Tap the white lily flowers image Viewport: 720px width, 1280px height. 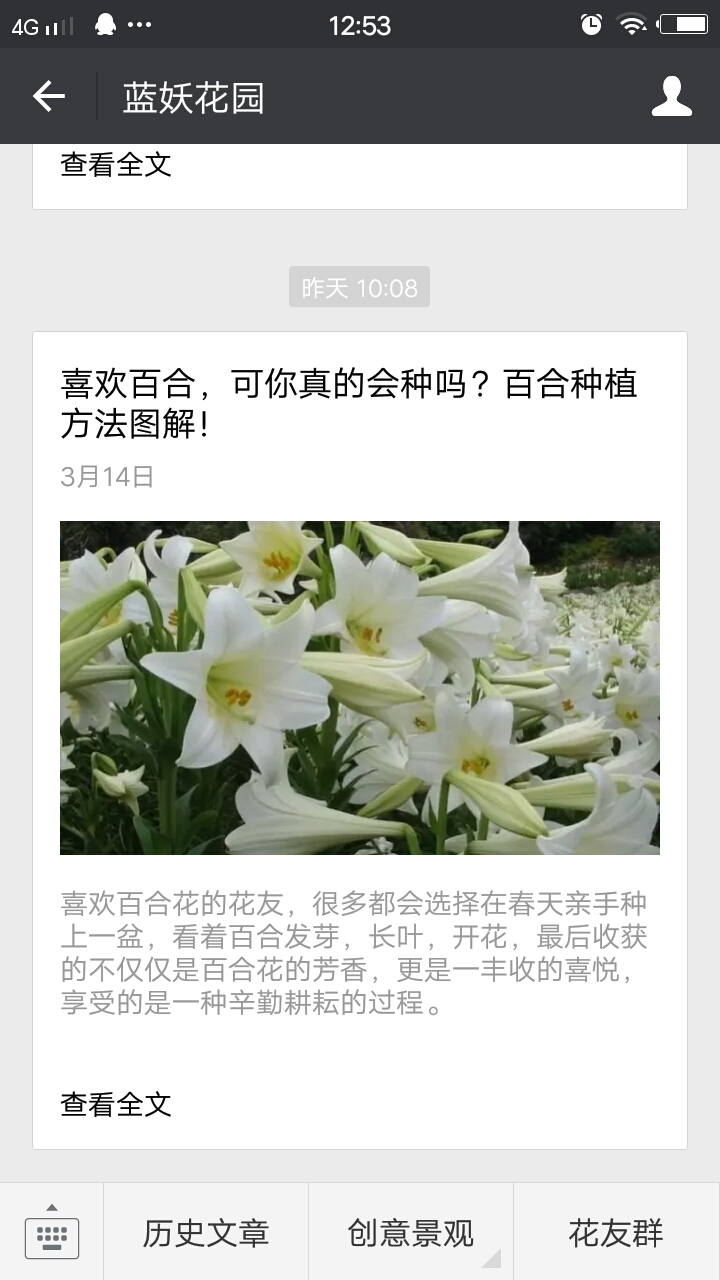[x=360, y=688]
